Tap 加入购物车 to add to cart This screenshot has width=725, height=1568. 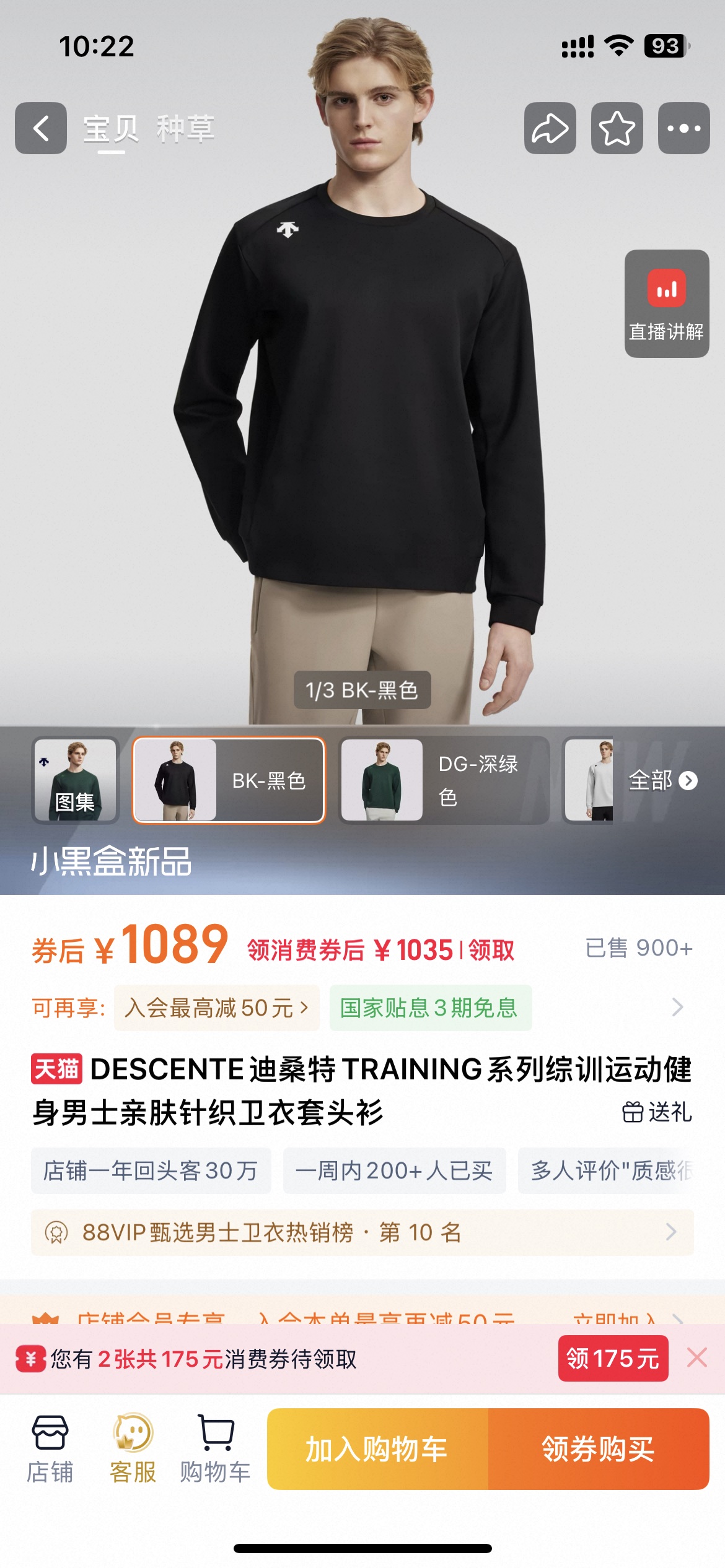[377, 1448]
